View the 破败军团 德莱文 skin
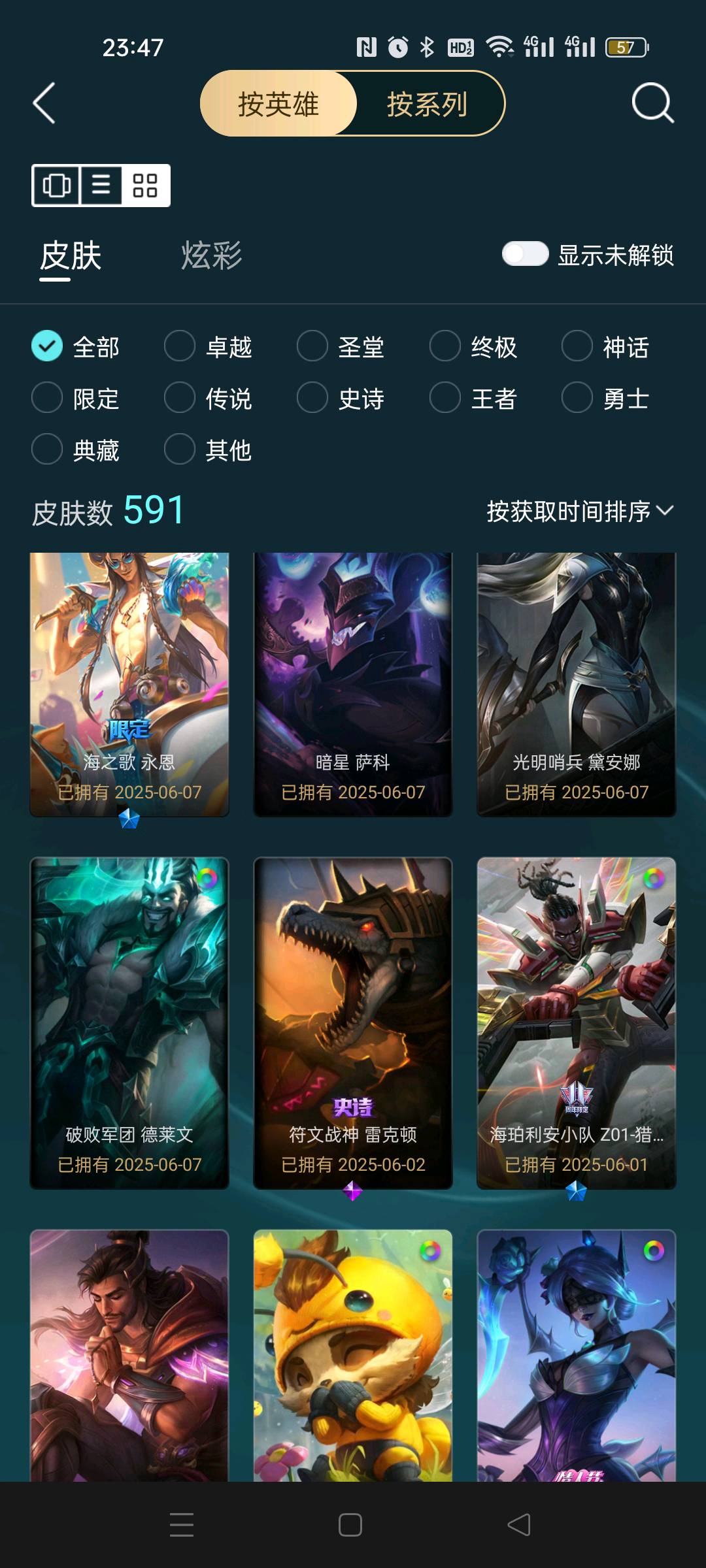This screenshot has width=706, height=1568. click(x=129, y=1022)
